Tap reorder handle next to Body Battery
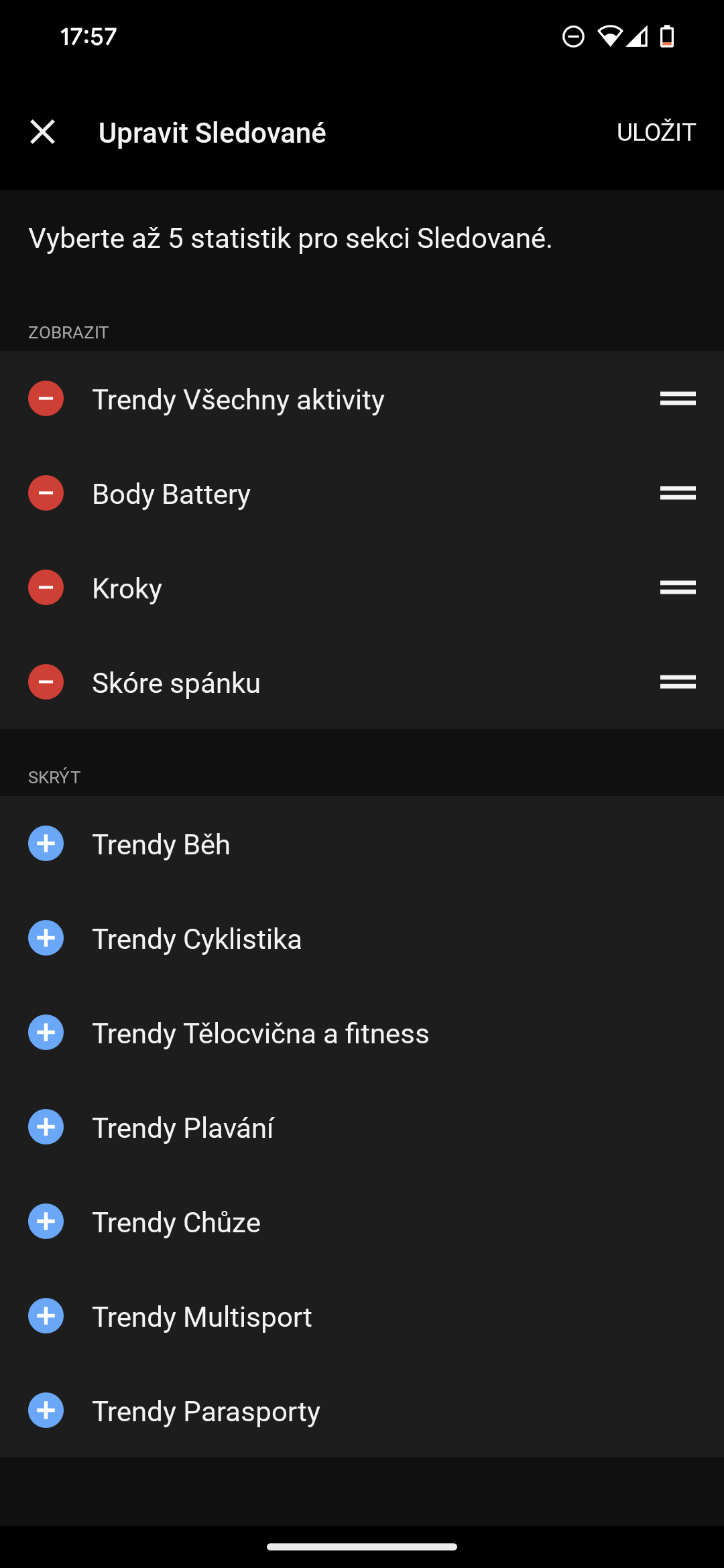This screenshot has height=1568, width=724. [678, 493]
